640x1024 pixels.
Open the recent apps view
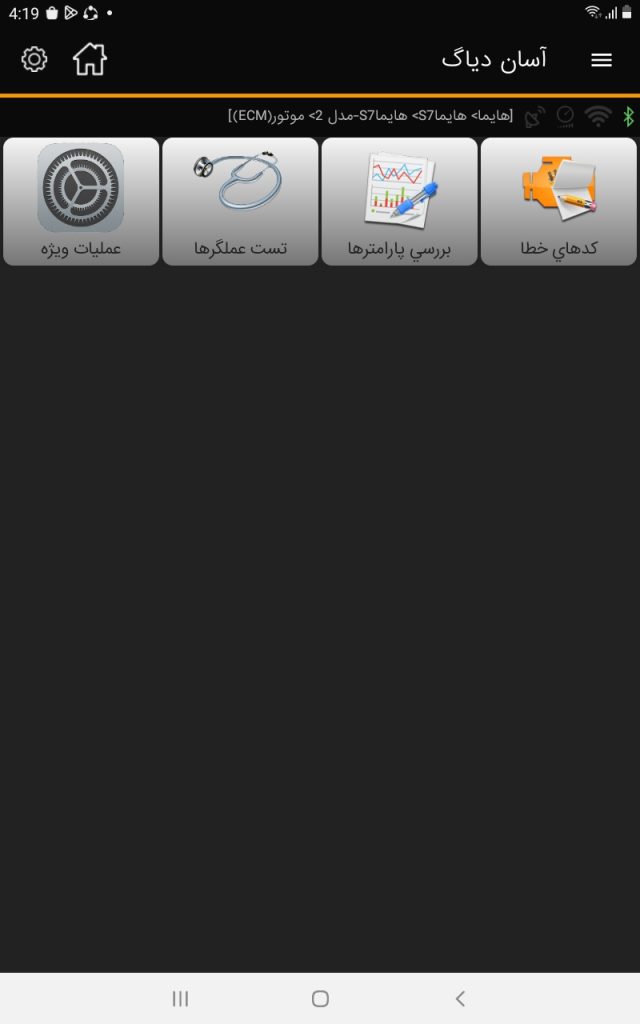click(180, 998)
